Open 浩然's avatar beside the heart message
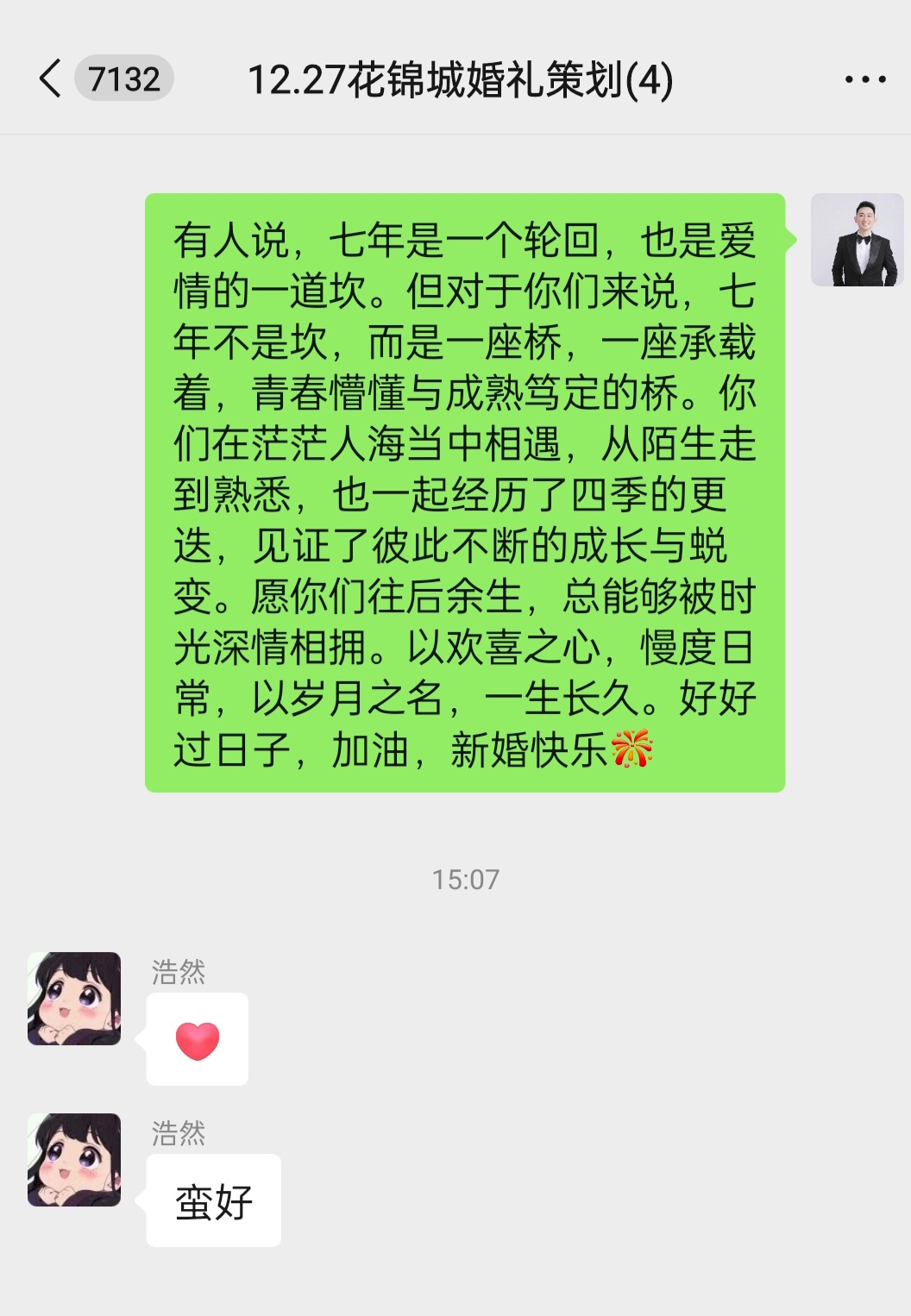This screenshot has height=1316, width=911. point(74,999)
